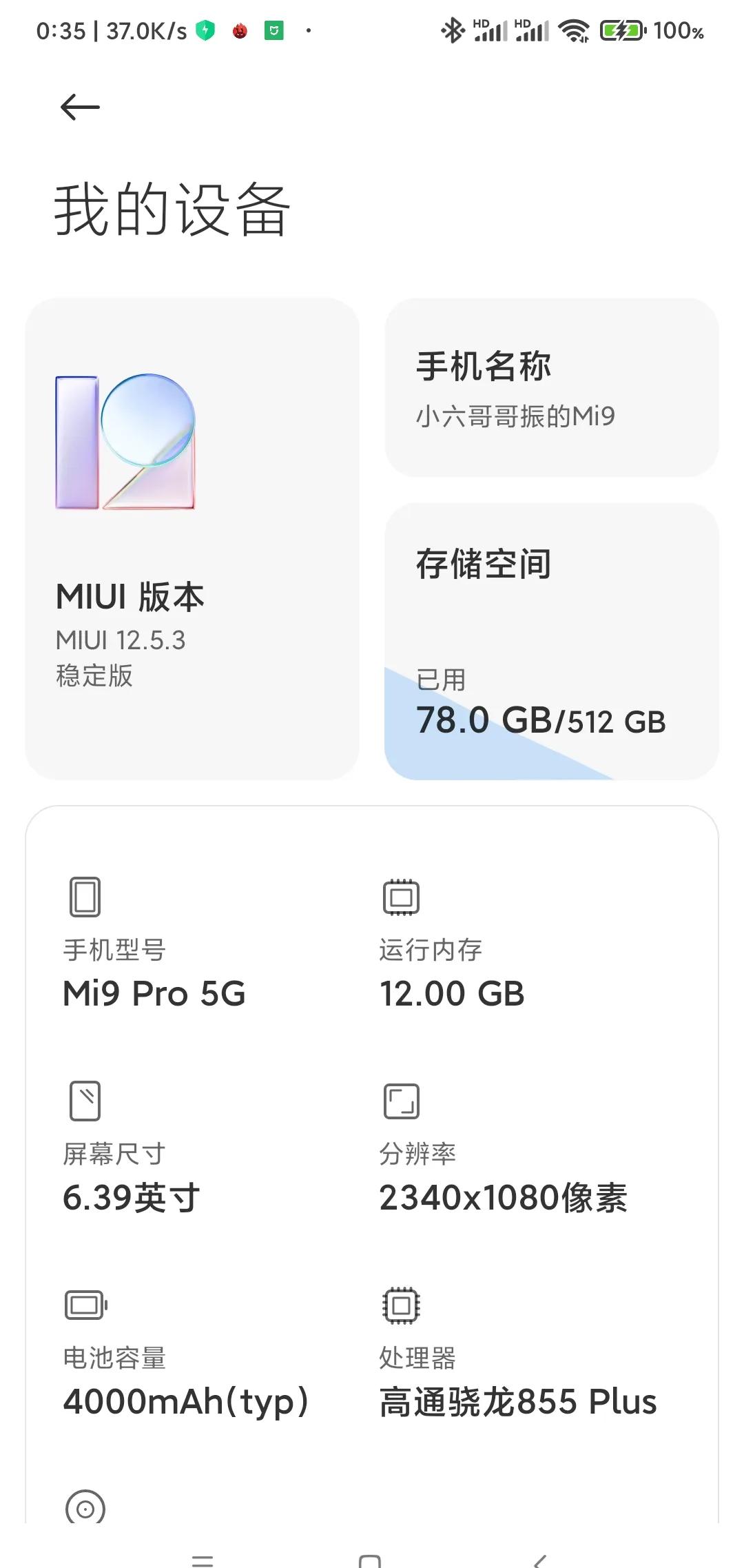Open the 手机名称 card
744x1568 pixels.
(x=552, y=387)
